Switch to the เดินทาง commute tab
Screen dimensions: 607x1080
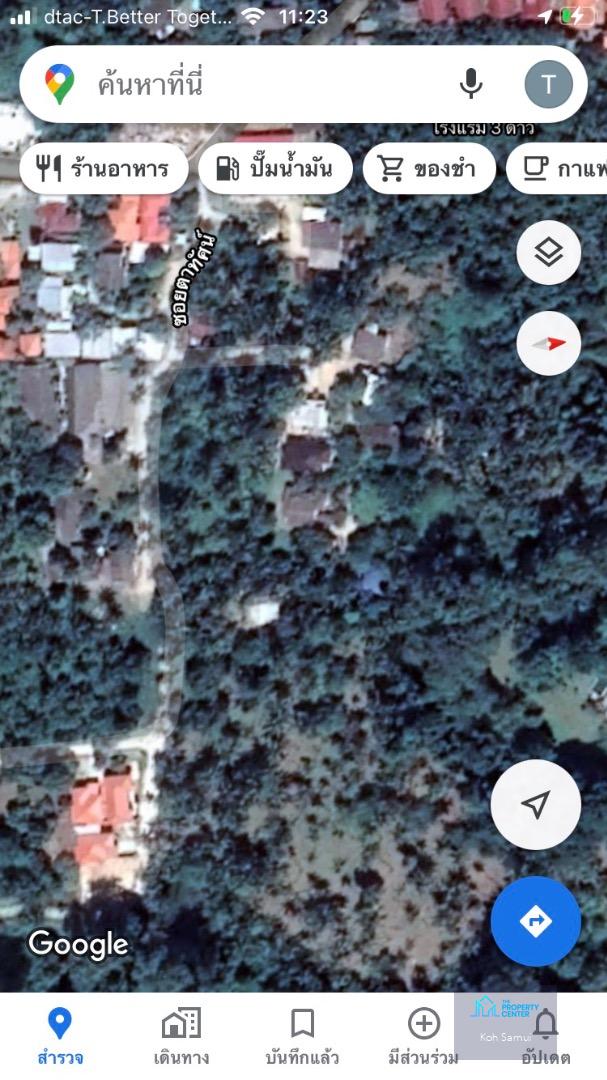181,1036
